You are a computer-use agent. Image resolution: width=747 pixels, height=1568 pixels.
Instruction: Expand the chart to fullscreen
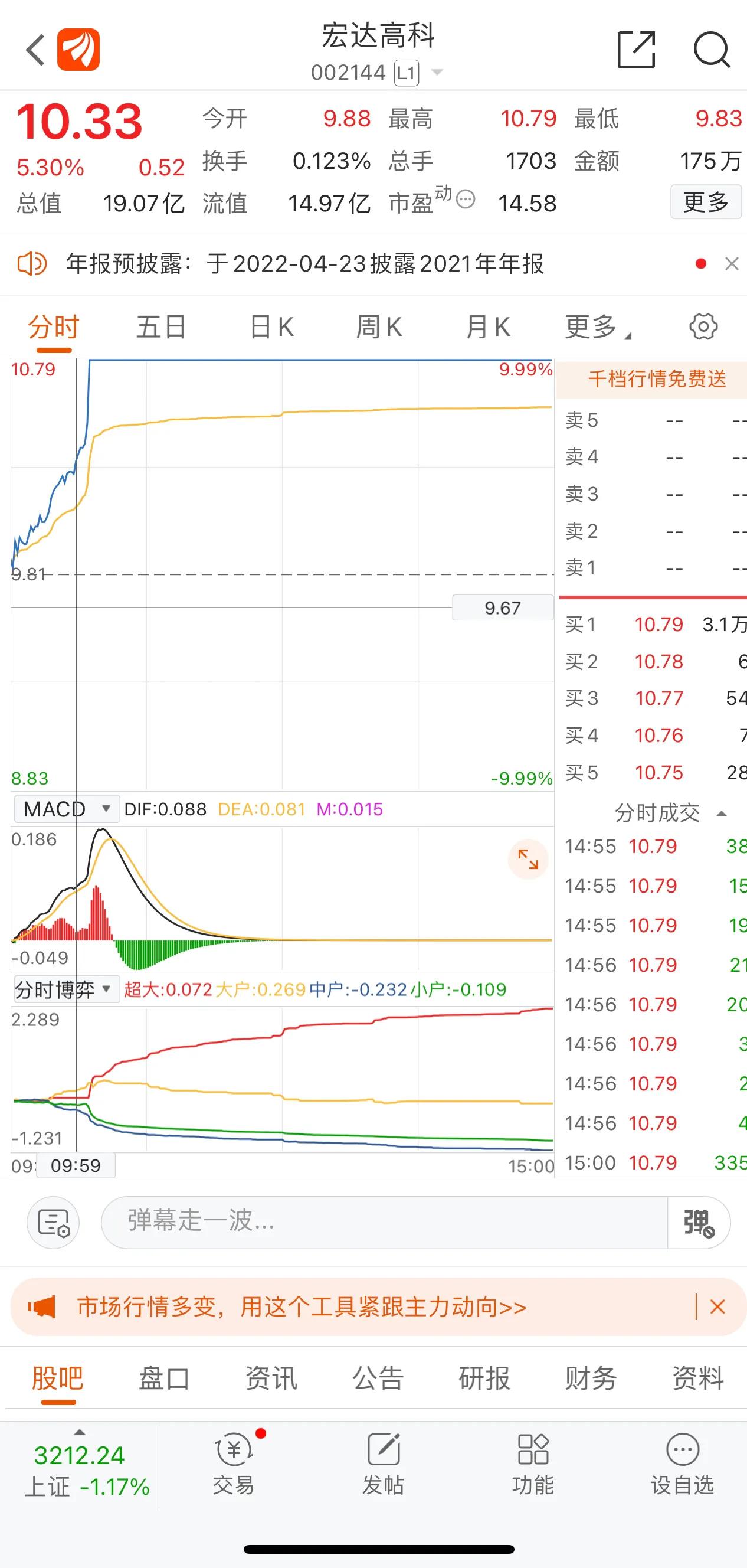[528, 860]
